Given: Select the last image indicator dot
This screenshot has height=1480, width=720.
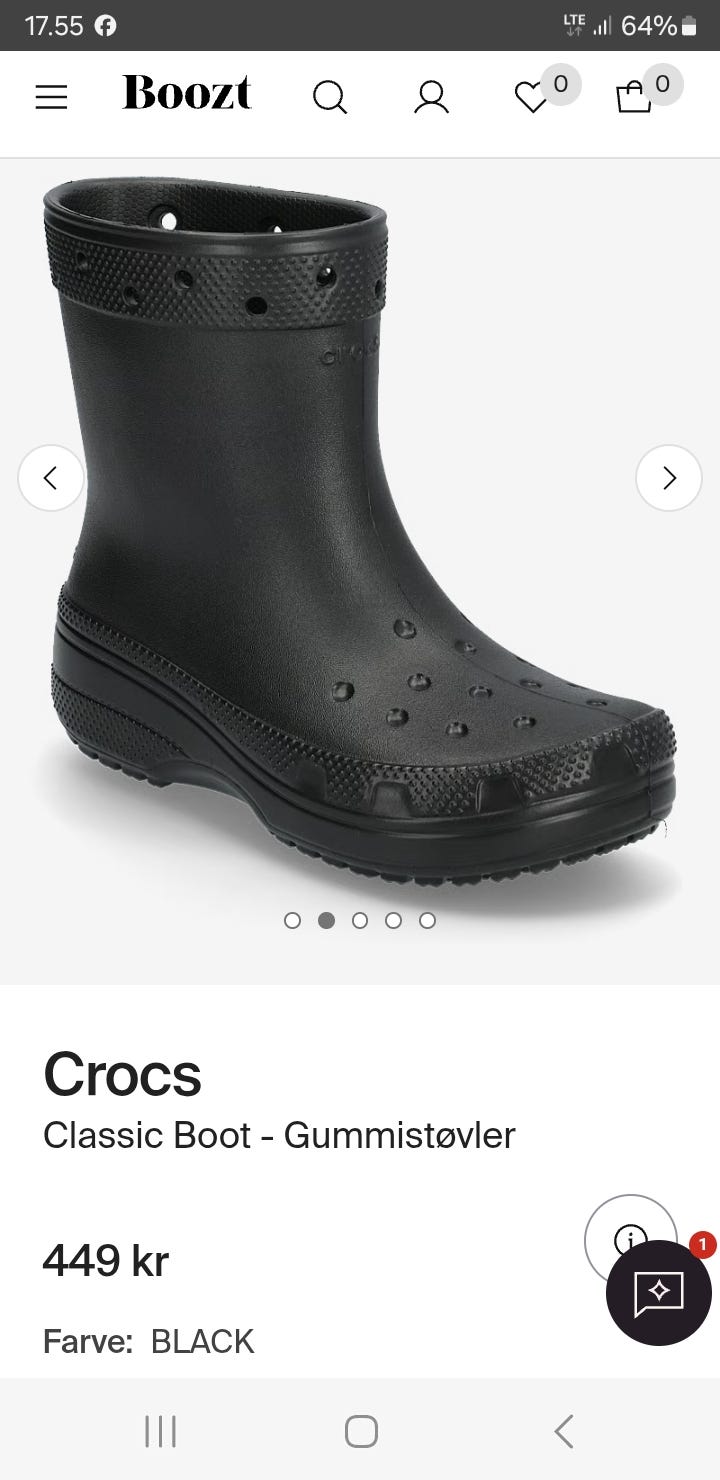Looking at the screenshot, I should click(427, 920).
